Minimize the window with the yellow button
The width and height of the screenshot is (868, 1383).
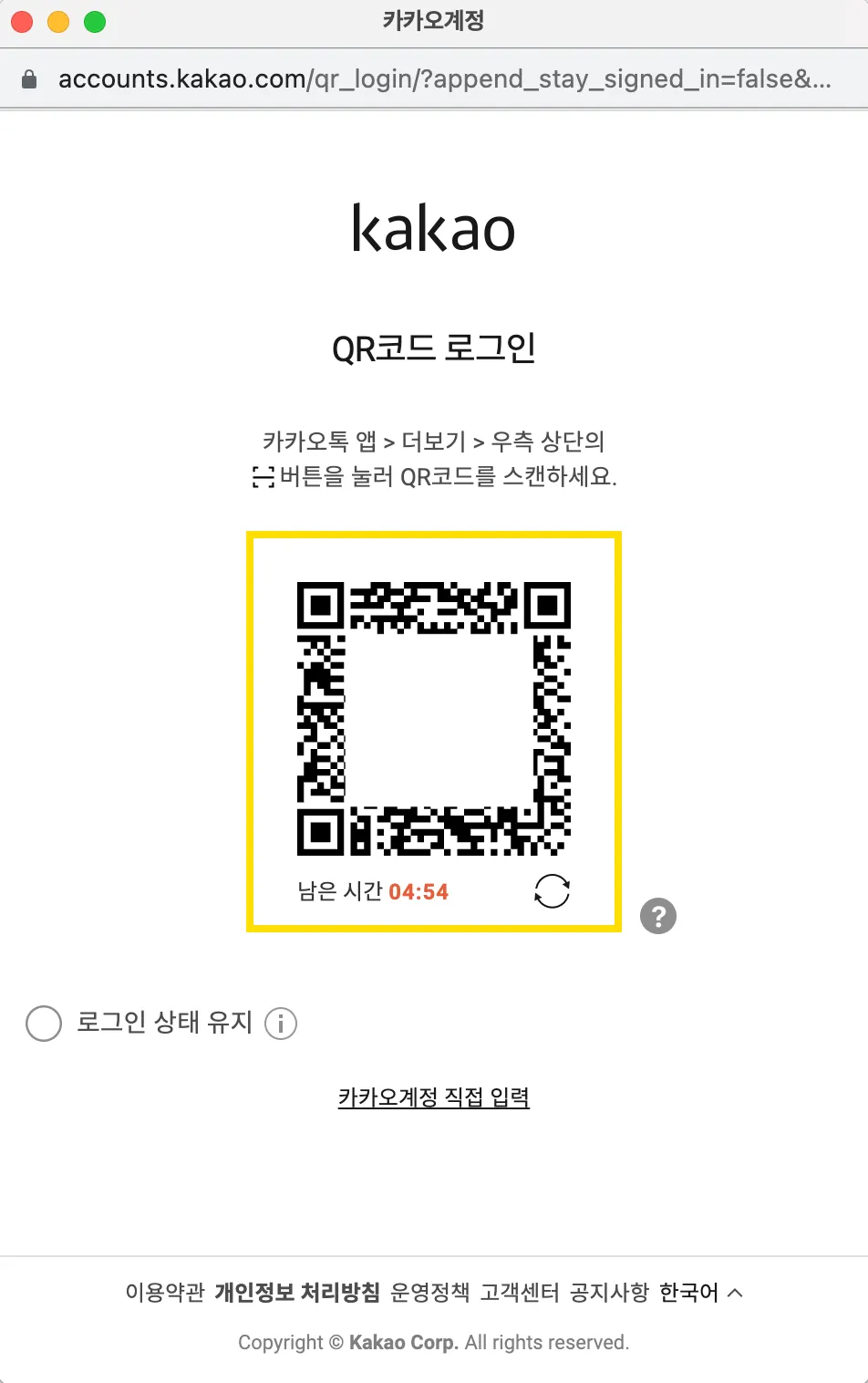click(58, 22)
